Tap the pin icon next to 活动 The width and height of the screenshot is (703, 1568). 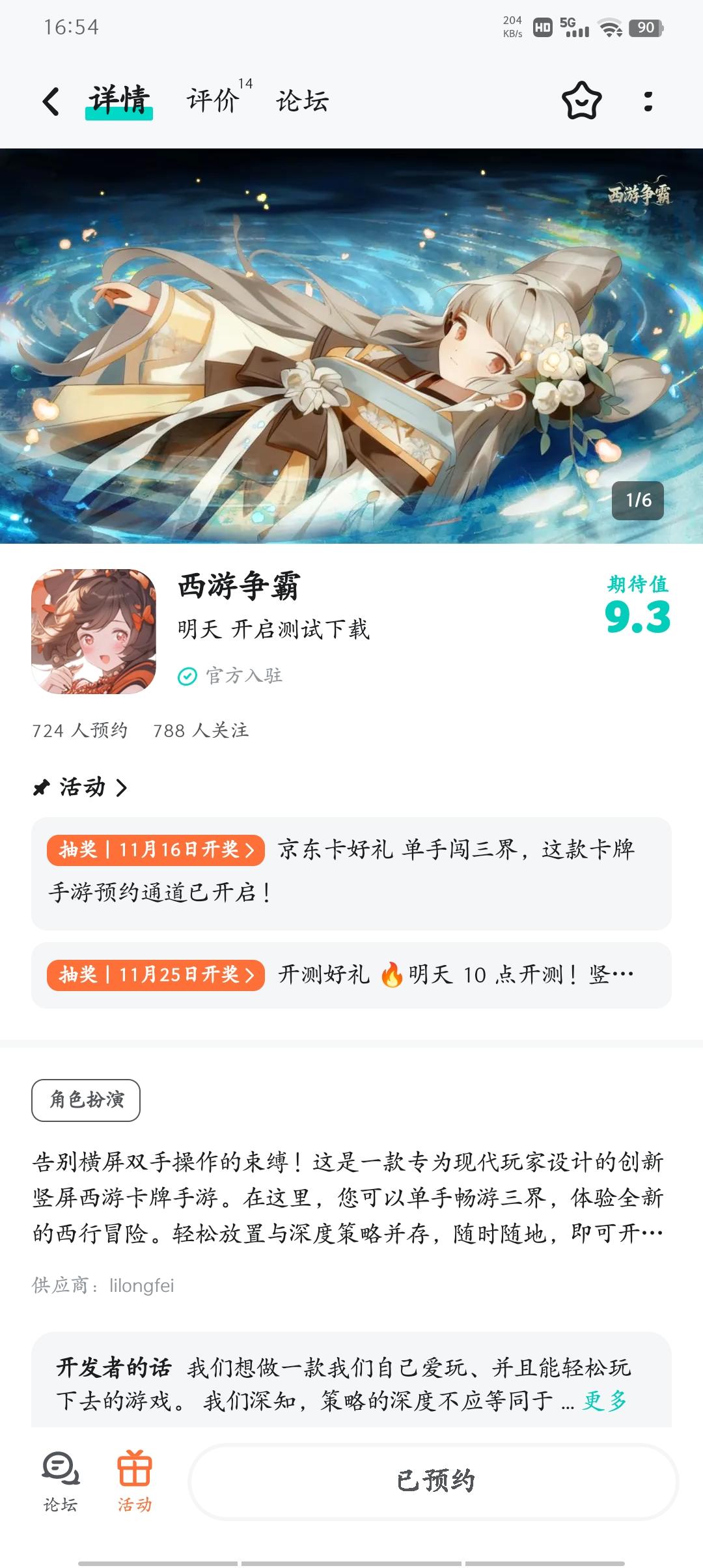[x=40, y=788]
